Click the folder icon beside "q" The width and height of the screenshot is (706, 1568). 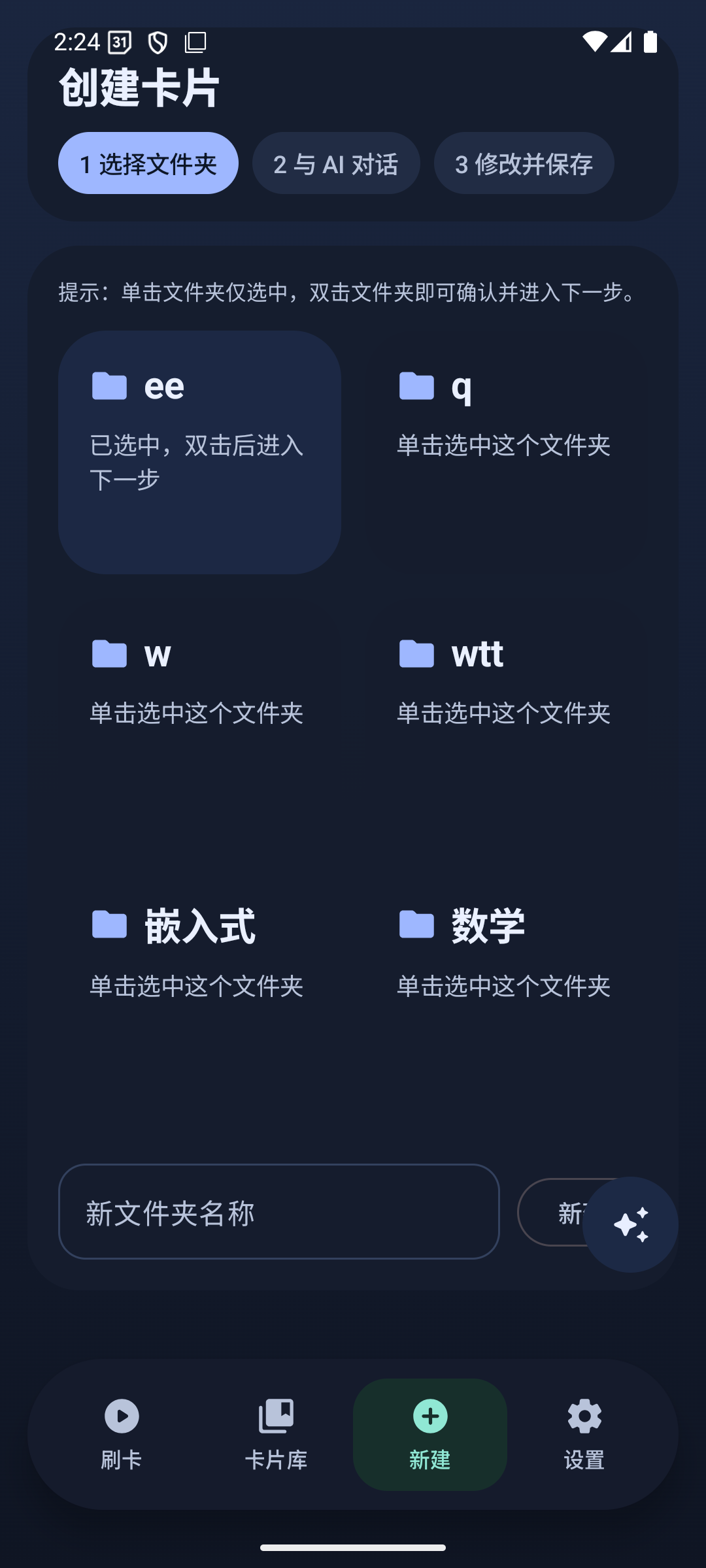click(x=416, y=387)
